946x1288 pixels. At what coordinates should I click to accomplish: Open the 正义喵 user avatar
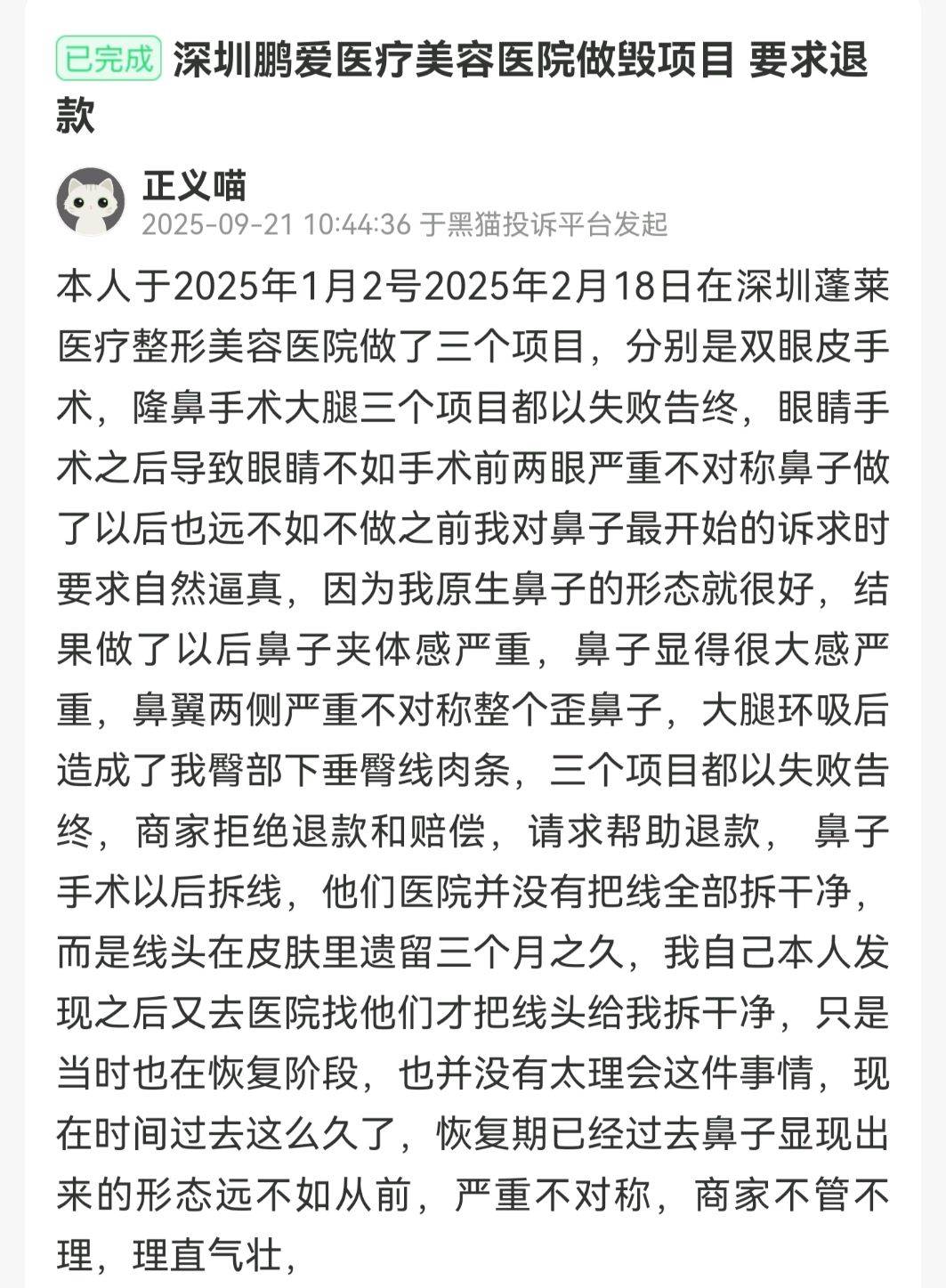click(x=91, y=201)
